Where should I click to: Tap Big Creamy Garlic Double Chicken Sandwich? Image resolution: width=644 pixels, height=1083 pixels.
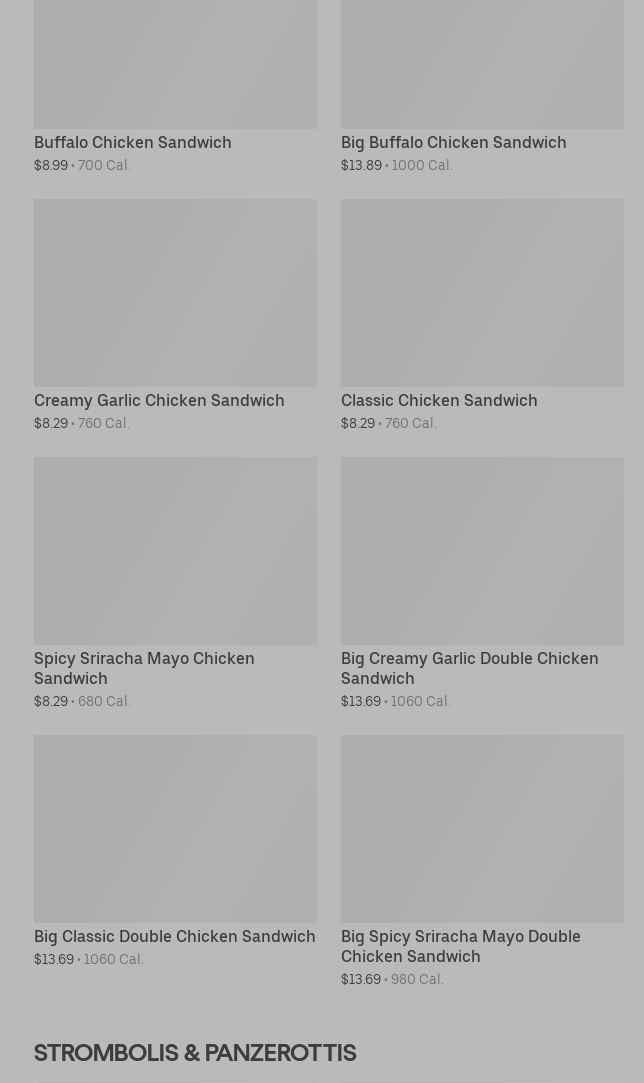482,583
